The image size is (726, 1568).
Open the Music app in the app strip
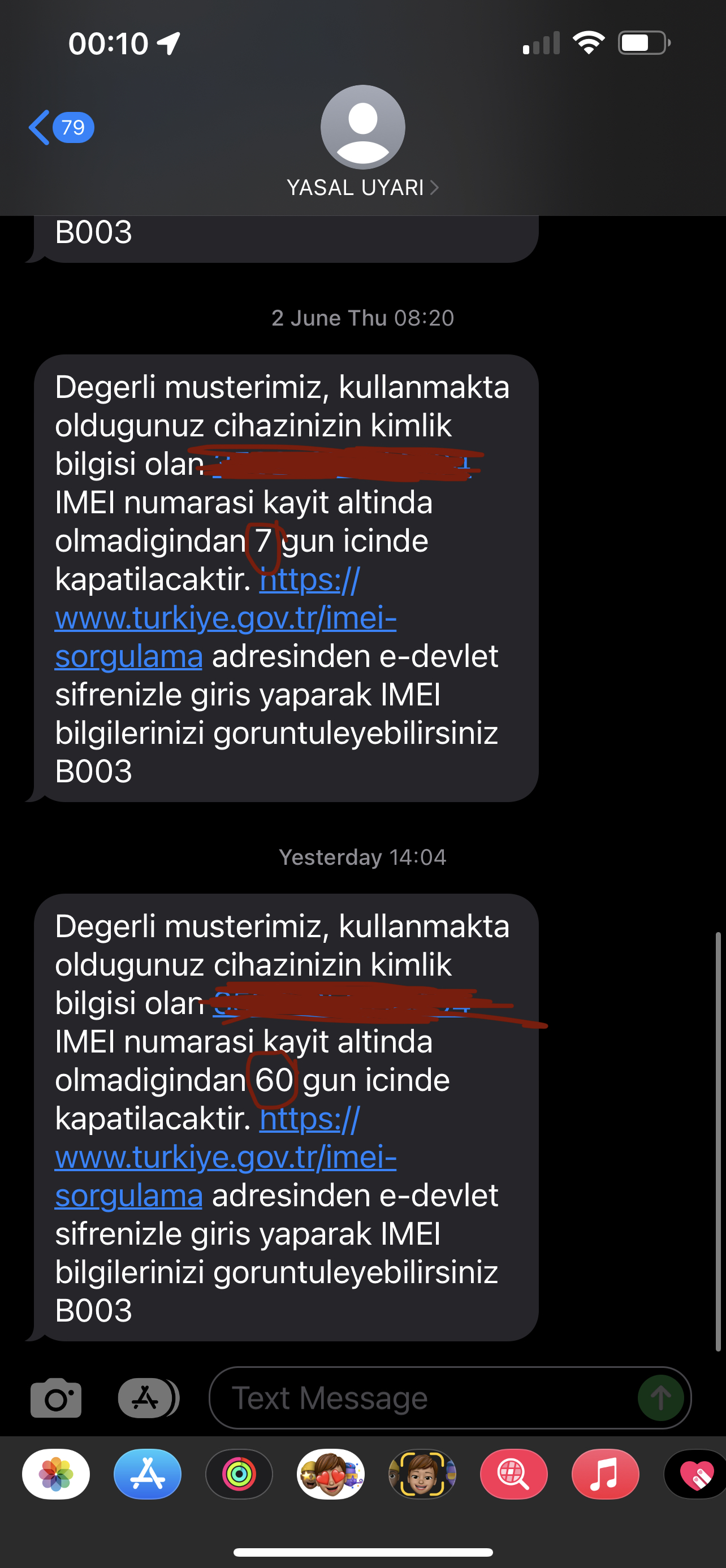606,1474
